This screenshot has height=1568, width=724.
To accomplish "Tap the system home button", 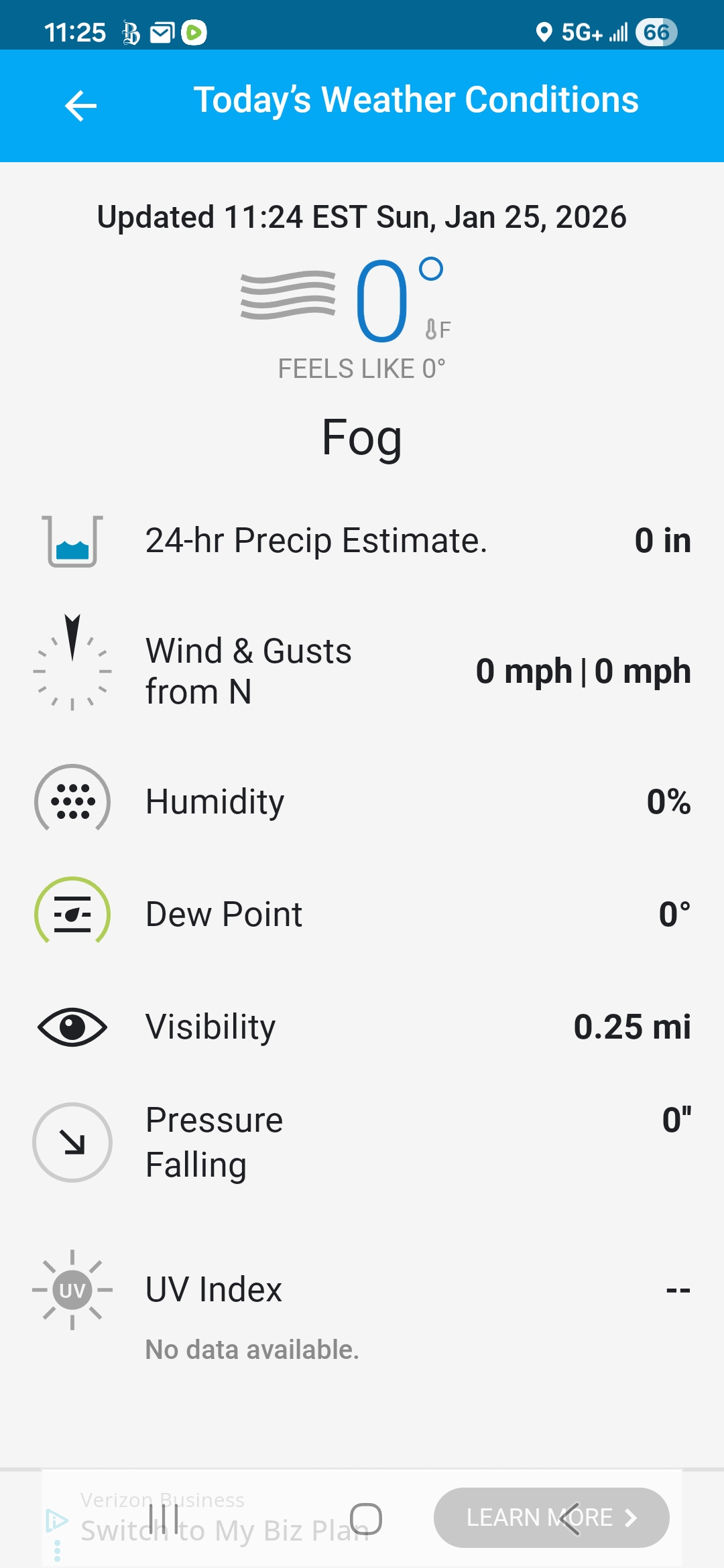I will click(x=366, y=1518).
